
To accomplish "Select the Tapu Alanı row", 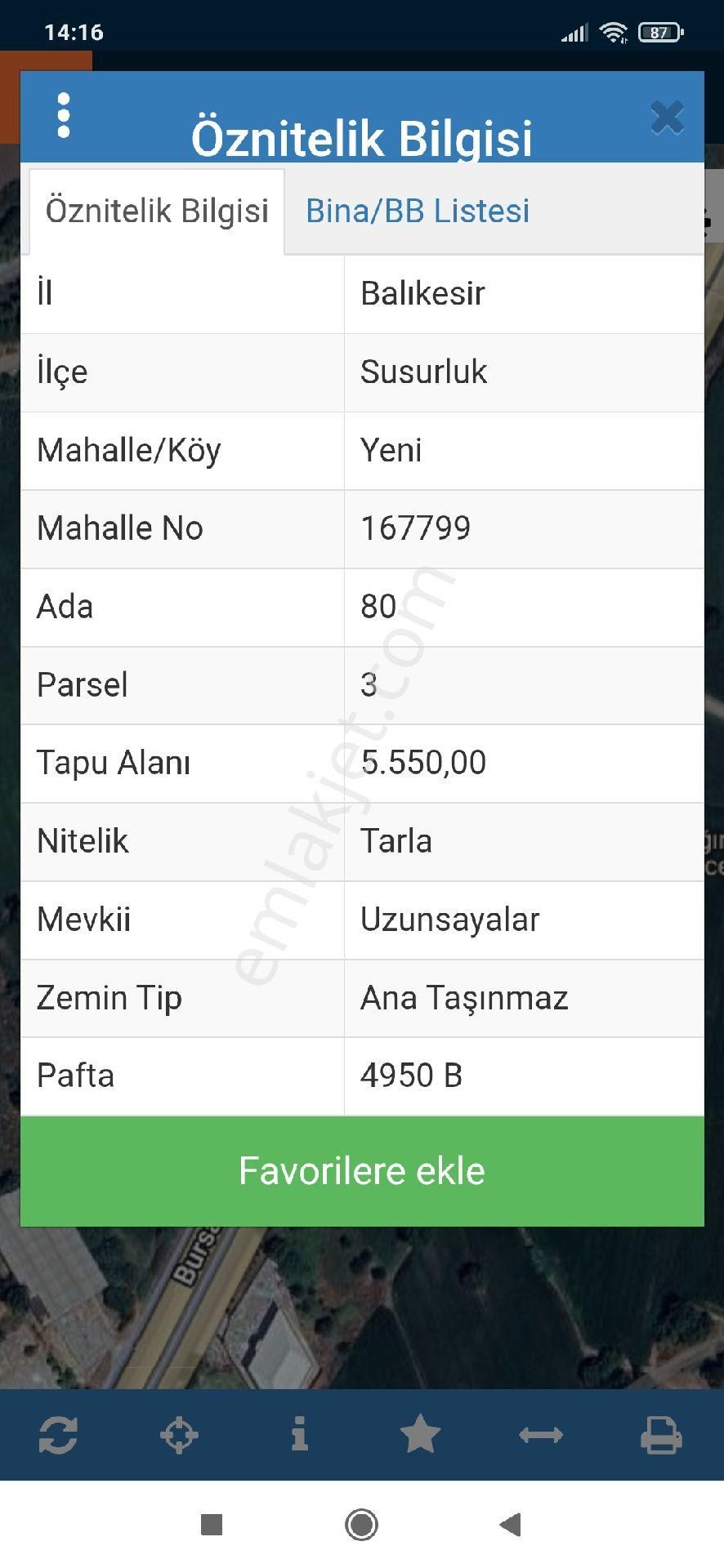I will click(x=362, y=763).
